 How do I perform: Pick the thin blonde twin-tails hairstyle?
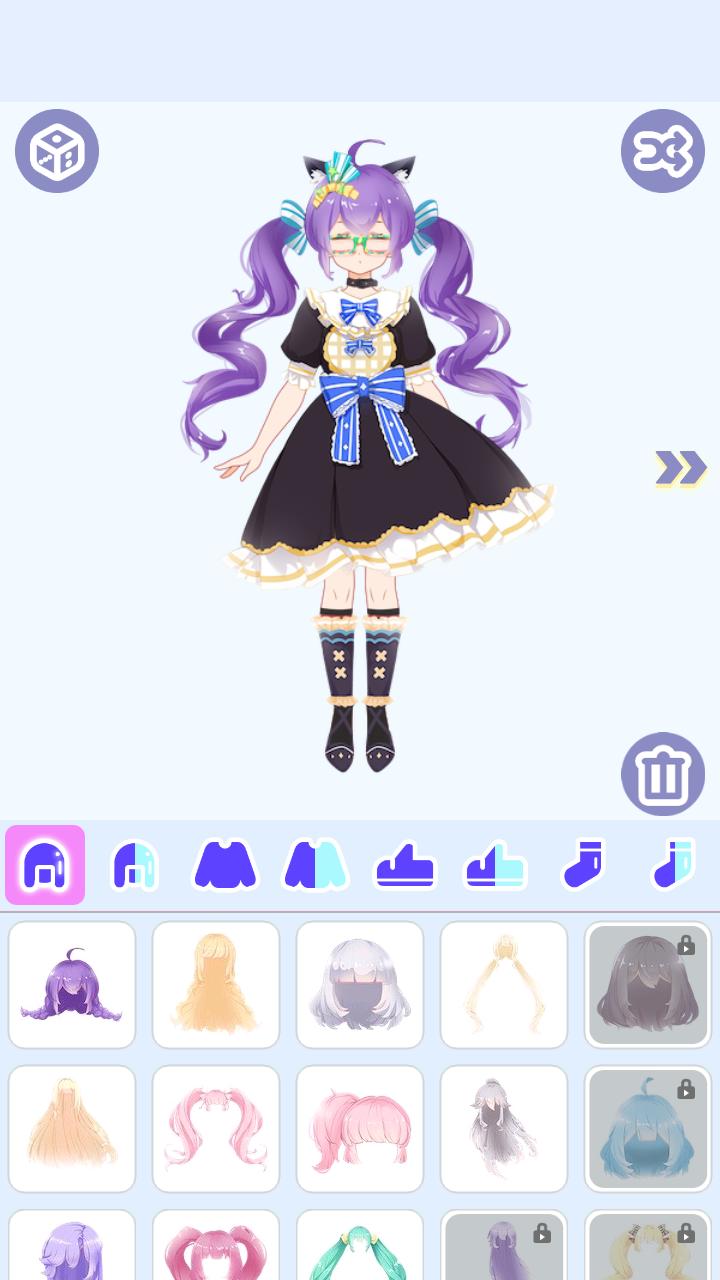point(504,985)
